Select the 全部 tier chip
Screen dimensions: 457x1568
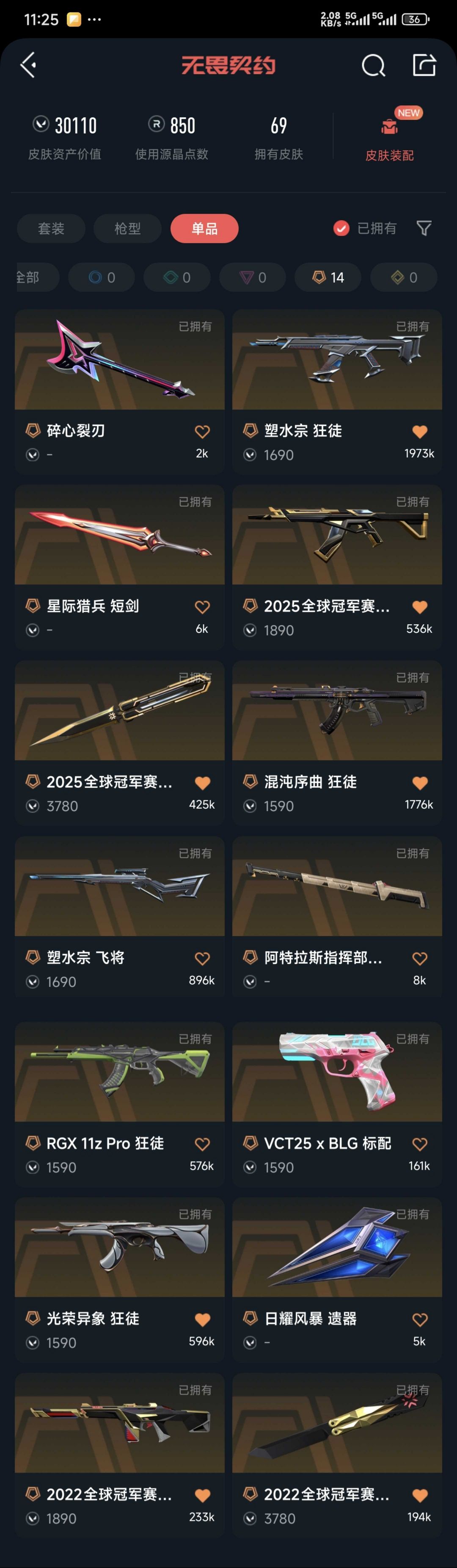coord(30,277)
